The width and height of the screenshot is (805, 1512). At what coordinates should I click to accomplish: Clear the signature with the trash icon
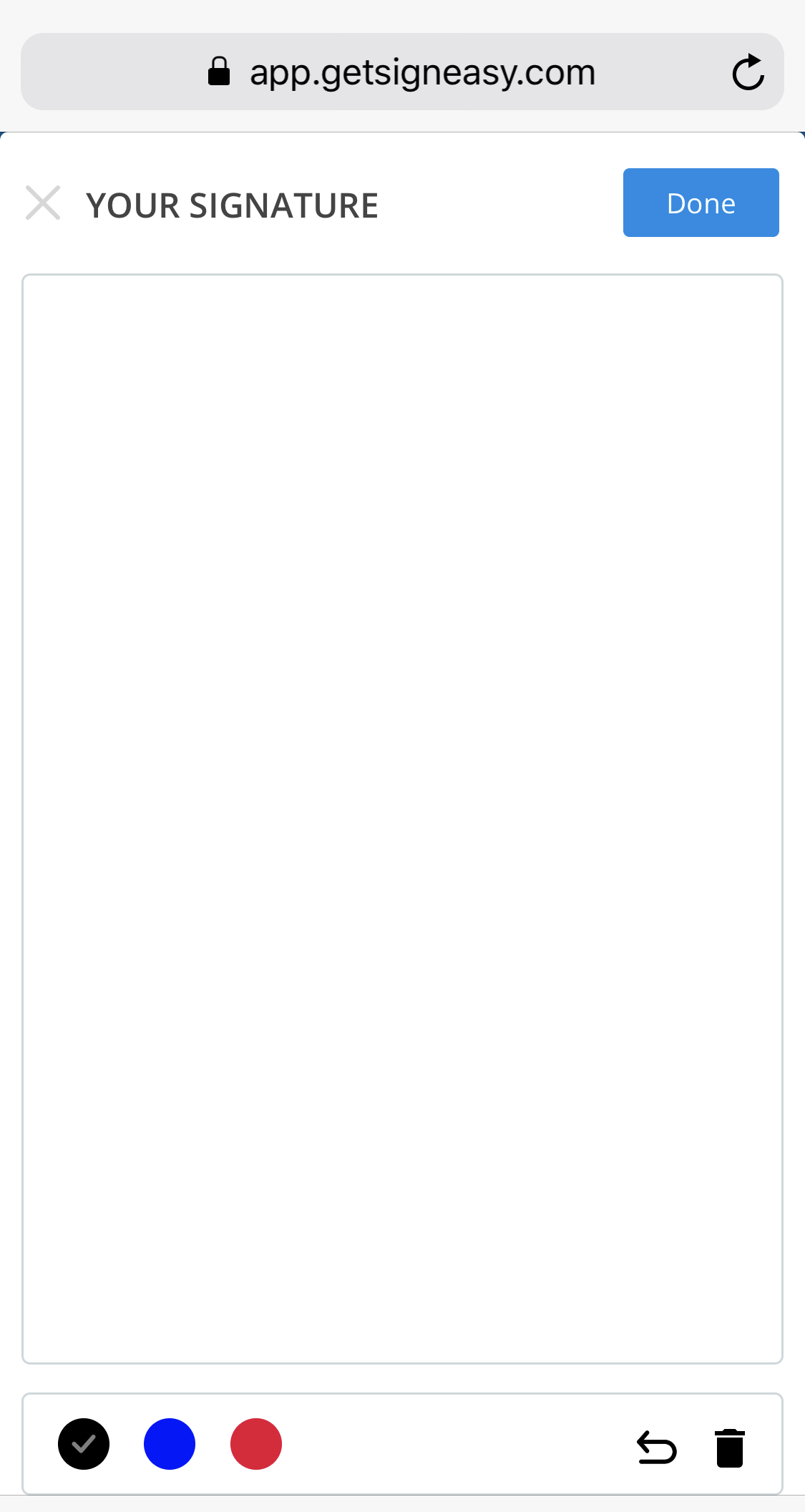pos(730,1448)
